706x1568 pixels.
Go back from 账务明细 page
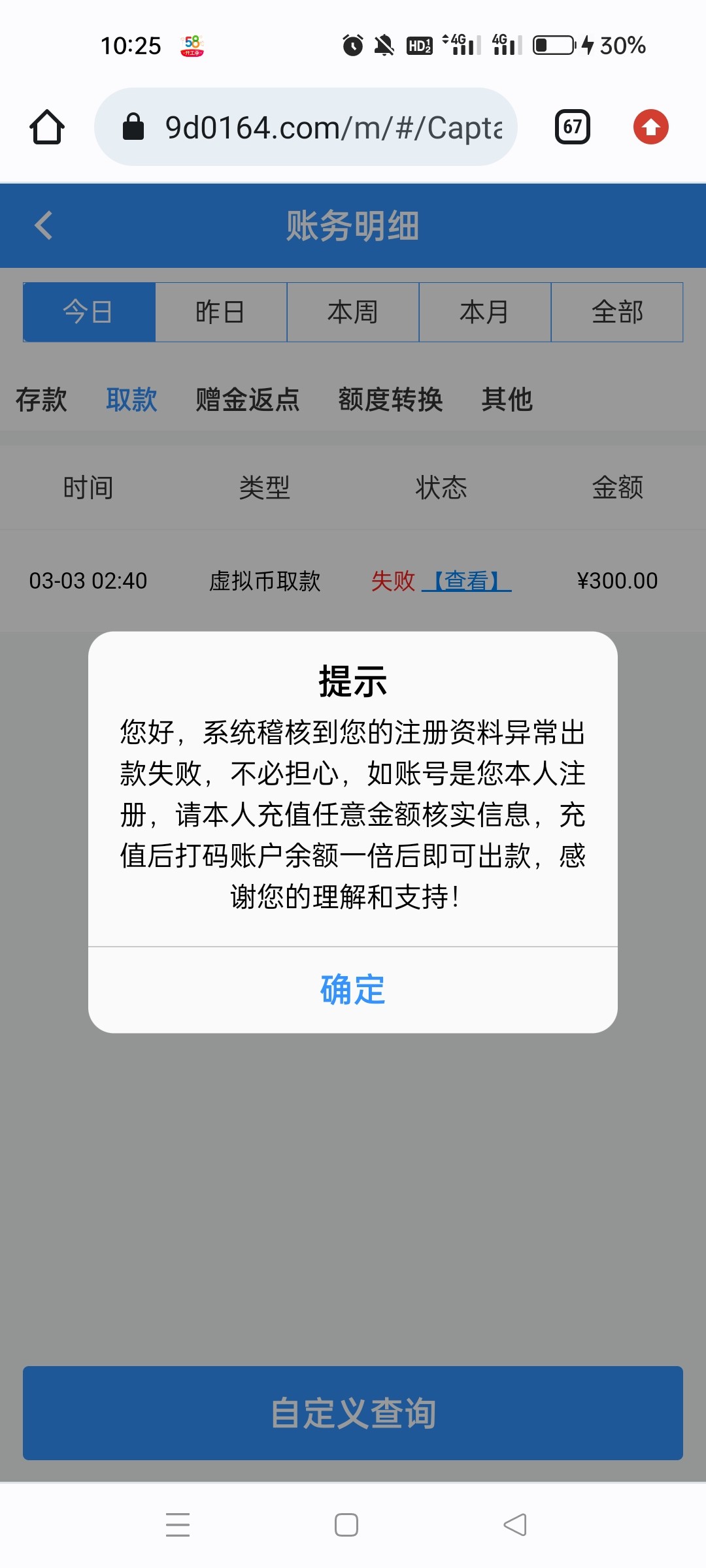click(x=44, y=225)
